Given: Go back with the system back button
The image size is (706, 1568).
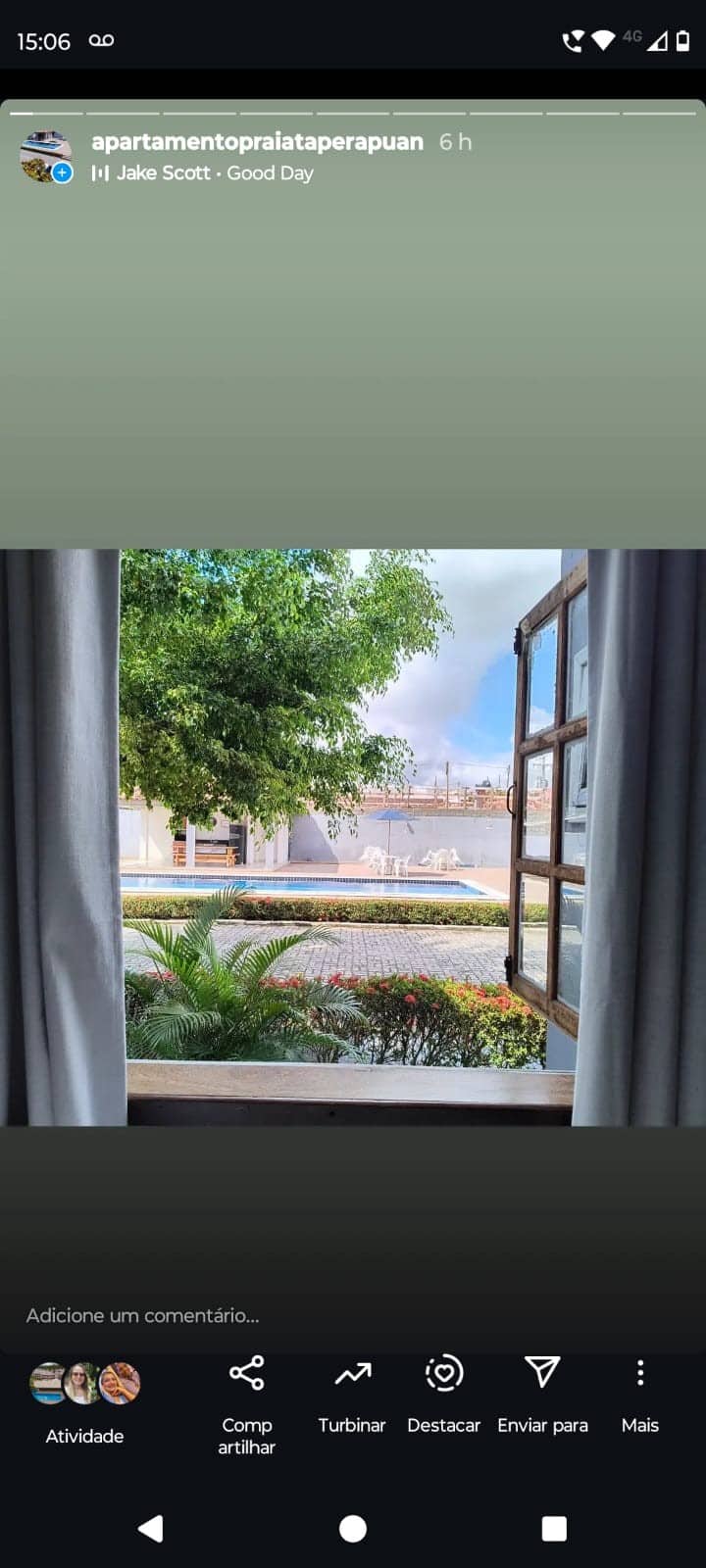Looking at the screenshot, I should point(150,1529).
